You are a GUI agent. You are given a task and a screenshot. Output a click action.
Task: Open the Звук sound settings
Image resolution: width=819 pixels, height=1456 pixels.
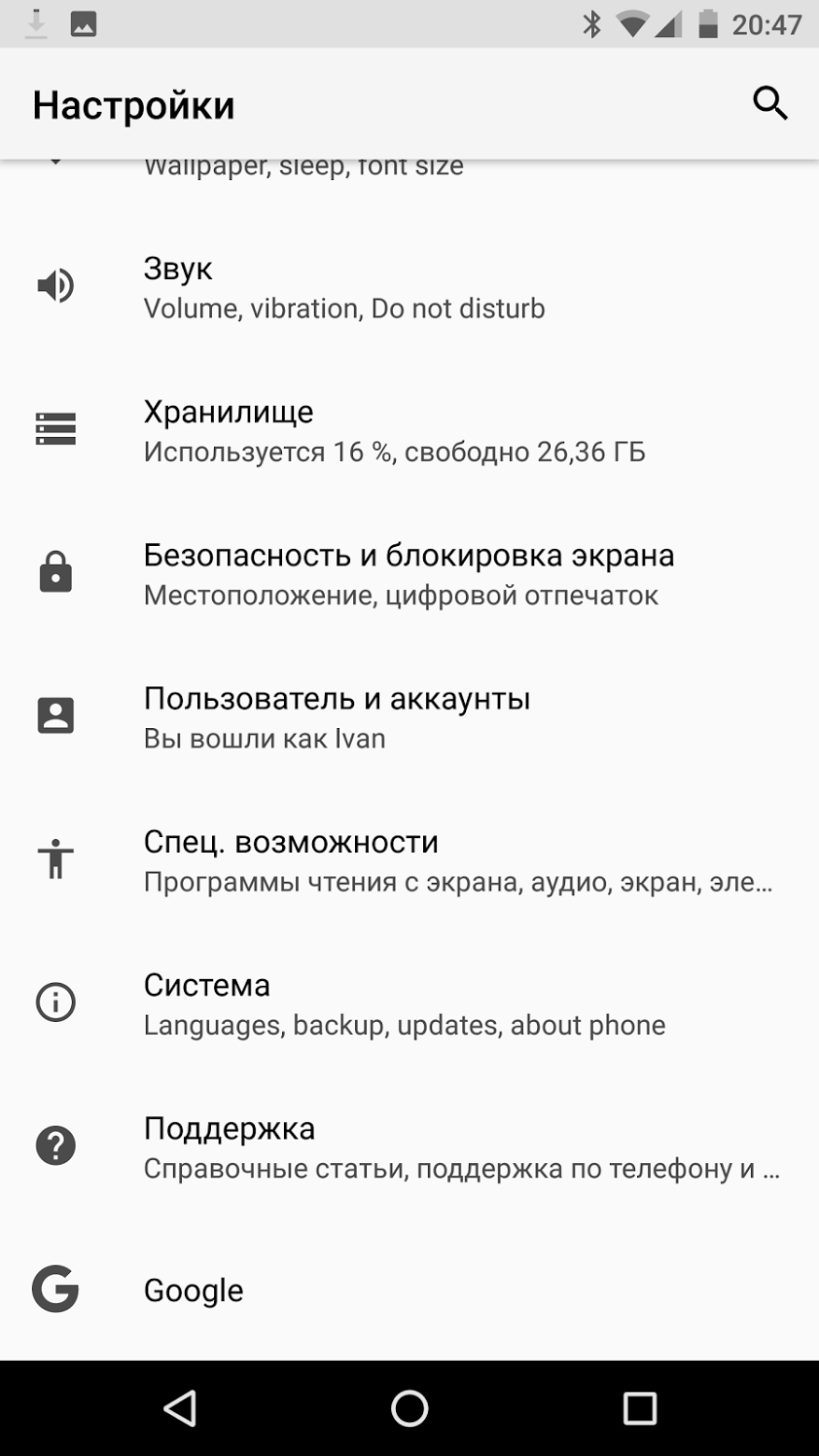click(409, 287)
